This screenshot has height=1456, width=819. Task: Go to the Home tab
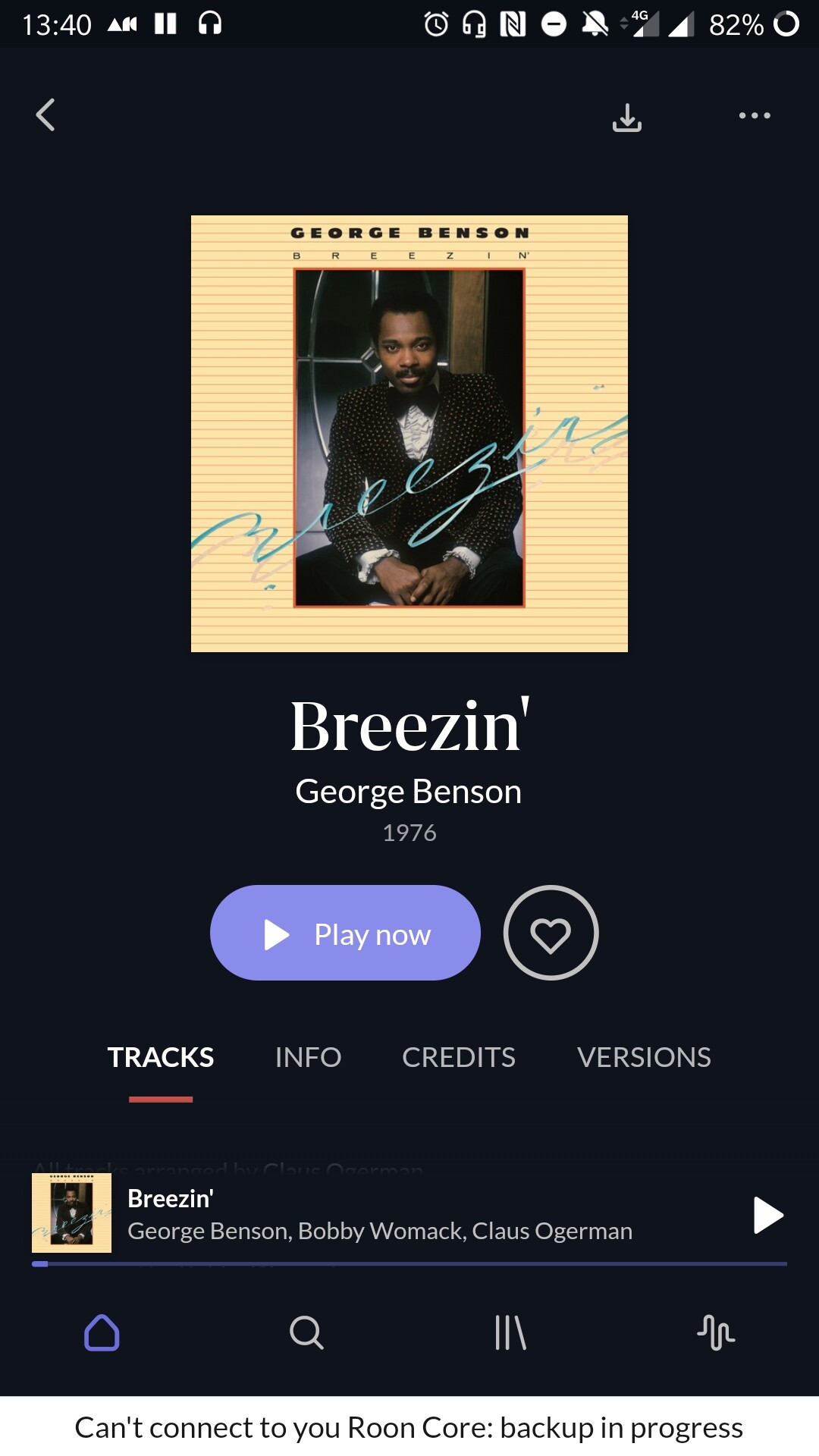(102, 1332)
